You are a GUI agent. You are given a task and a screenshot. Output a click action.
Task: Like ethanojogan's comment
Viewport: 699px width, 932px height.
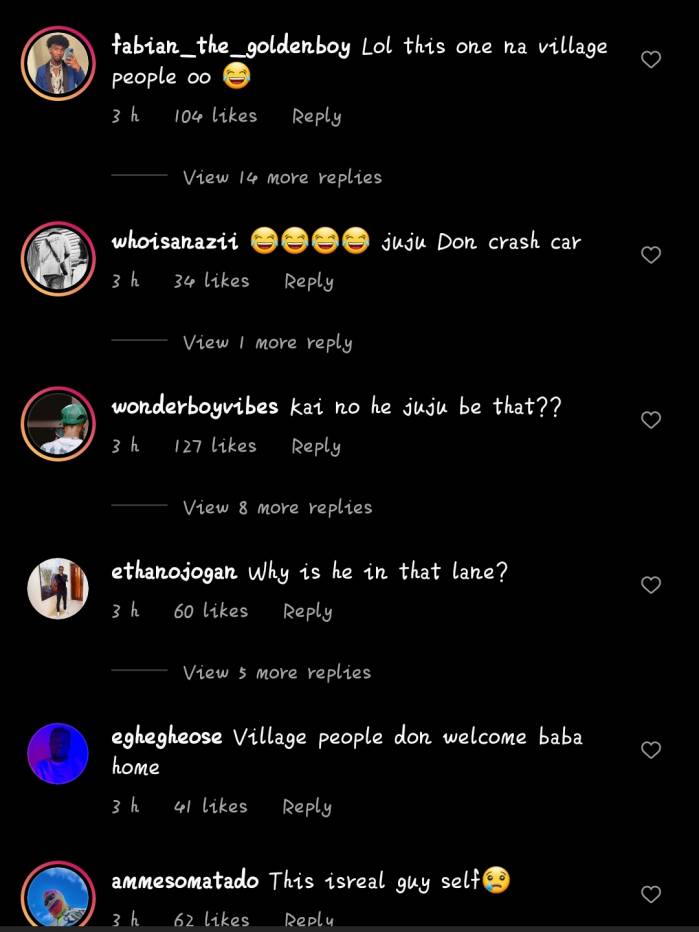pyautogui.click(x=651, y=585)
